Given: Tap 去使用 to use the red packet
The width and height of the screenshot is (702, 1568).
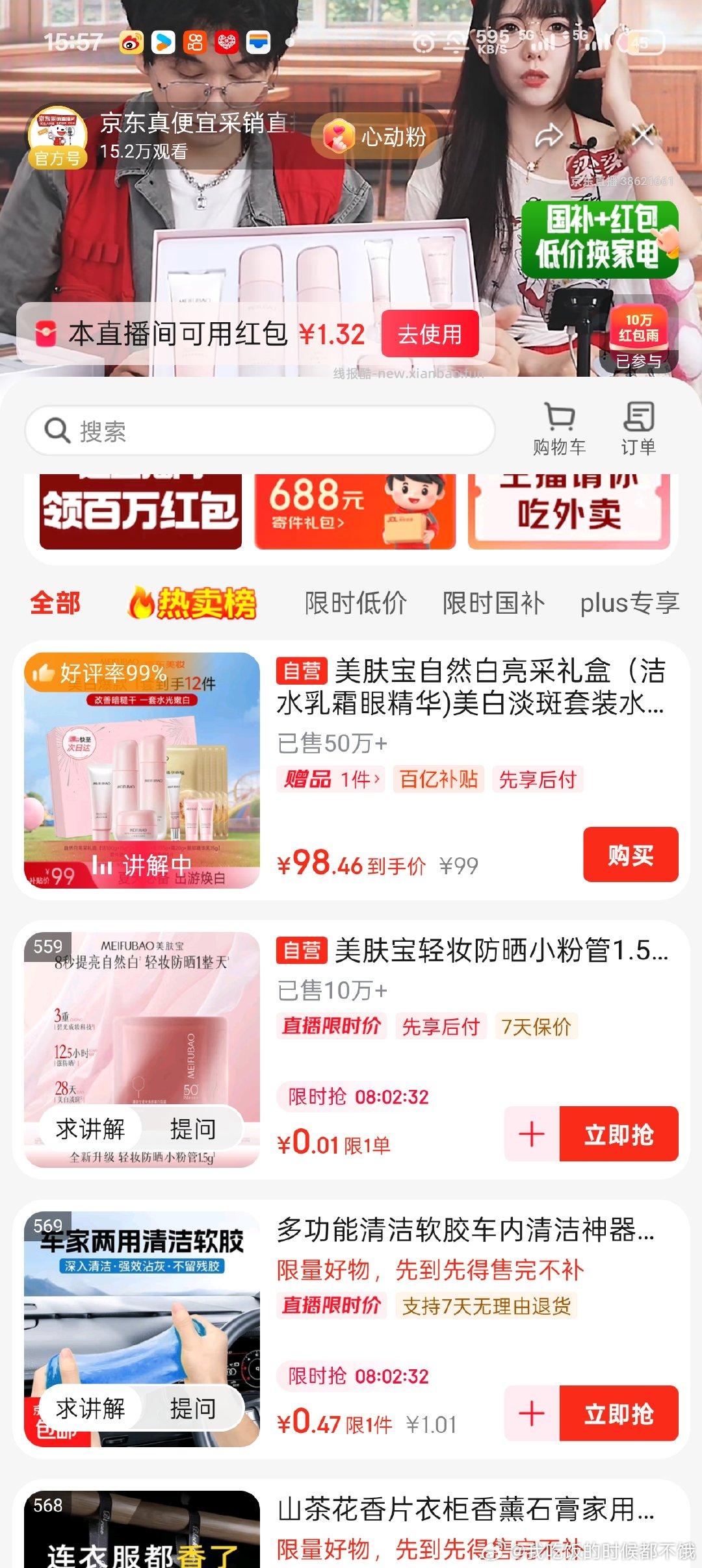Looking at the screenshot, I should pos(430,334).
